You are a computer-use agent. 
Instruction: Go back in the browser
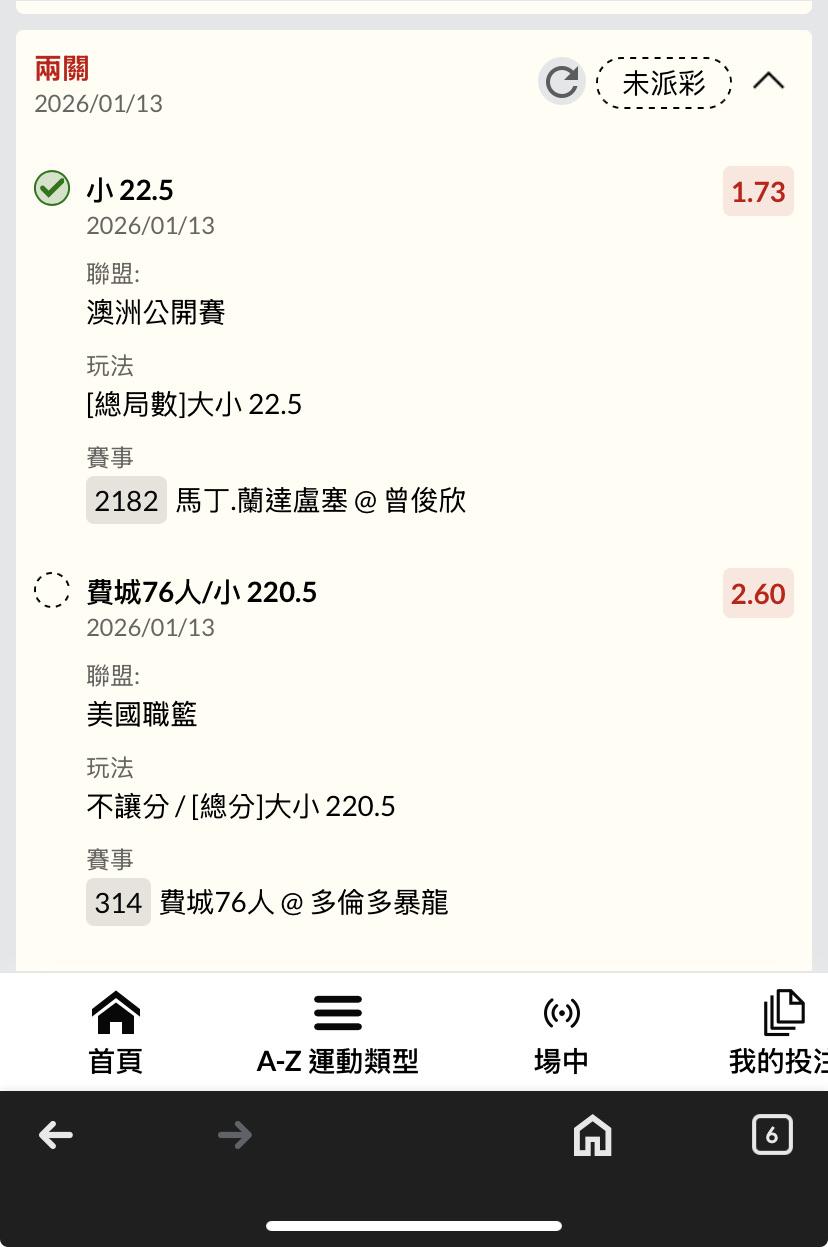click(56, 1135)
